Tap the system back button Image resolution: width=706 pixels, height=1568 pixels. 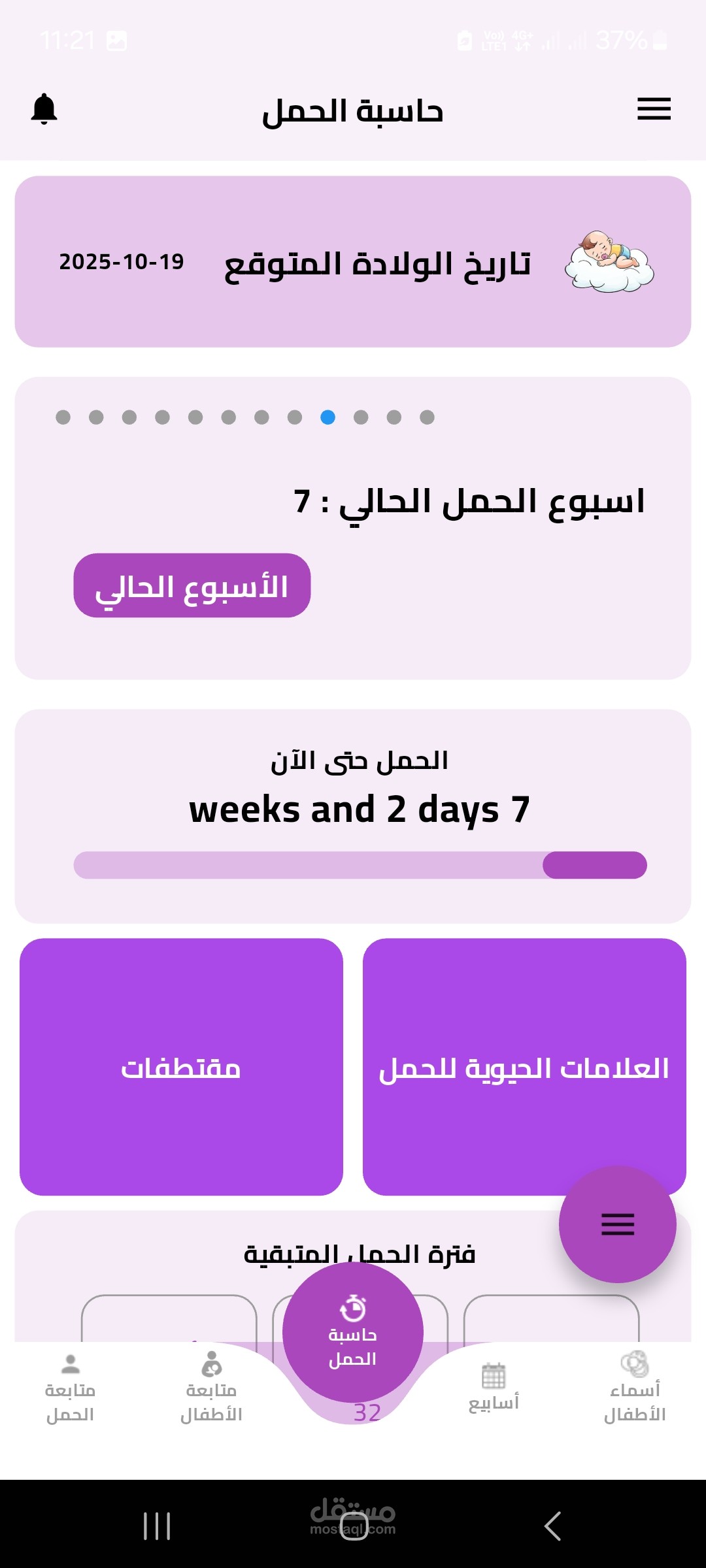point(552,1526)
